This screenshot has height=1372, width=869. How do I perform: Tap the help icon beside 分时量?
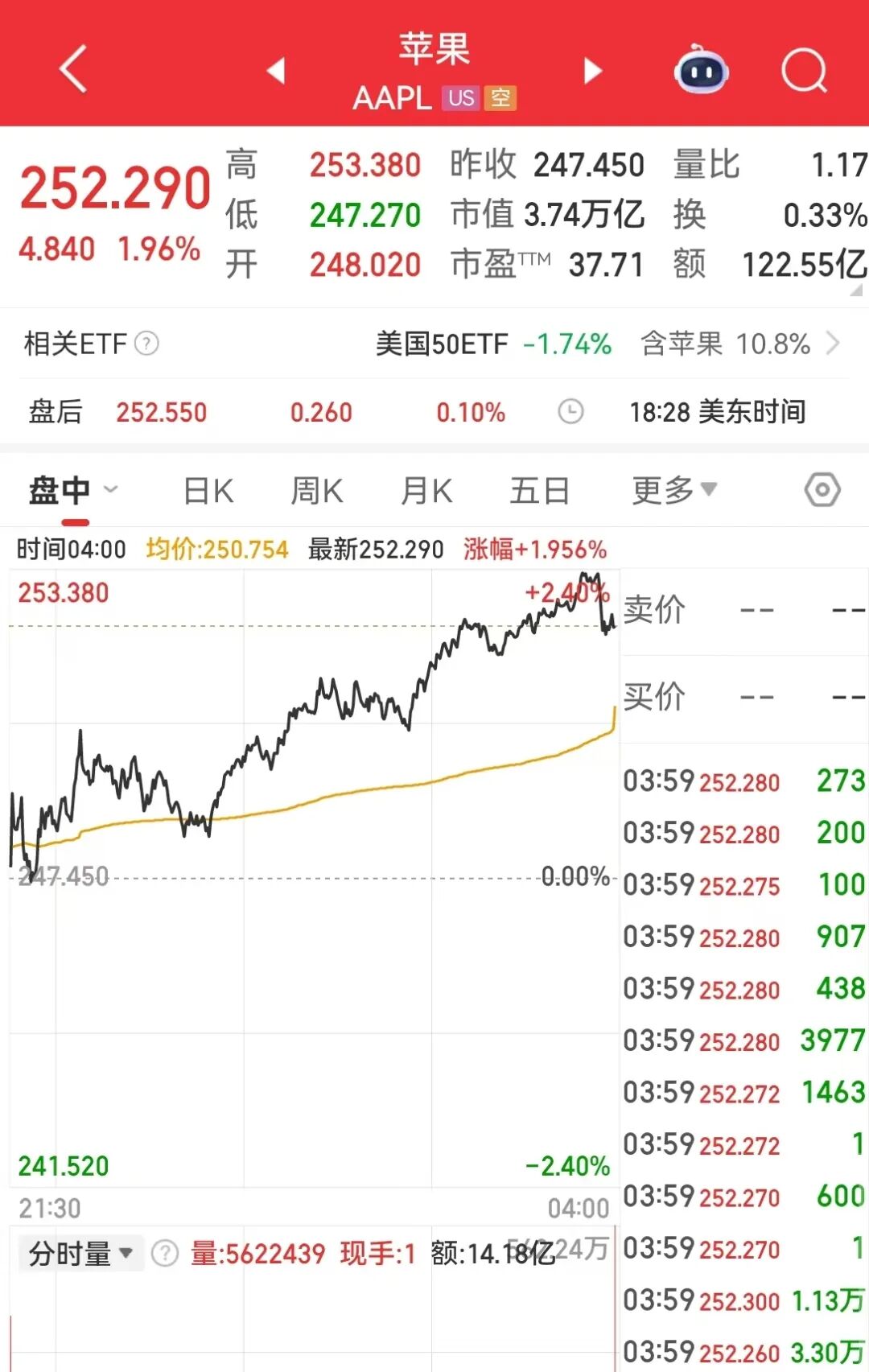coord(165,1253)
